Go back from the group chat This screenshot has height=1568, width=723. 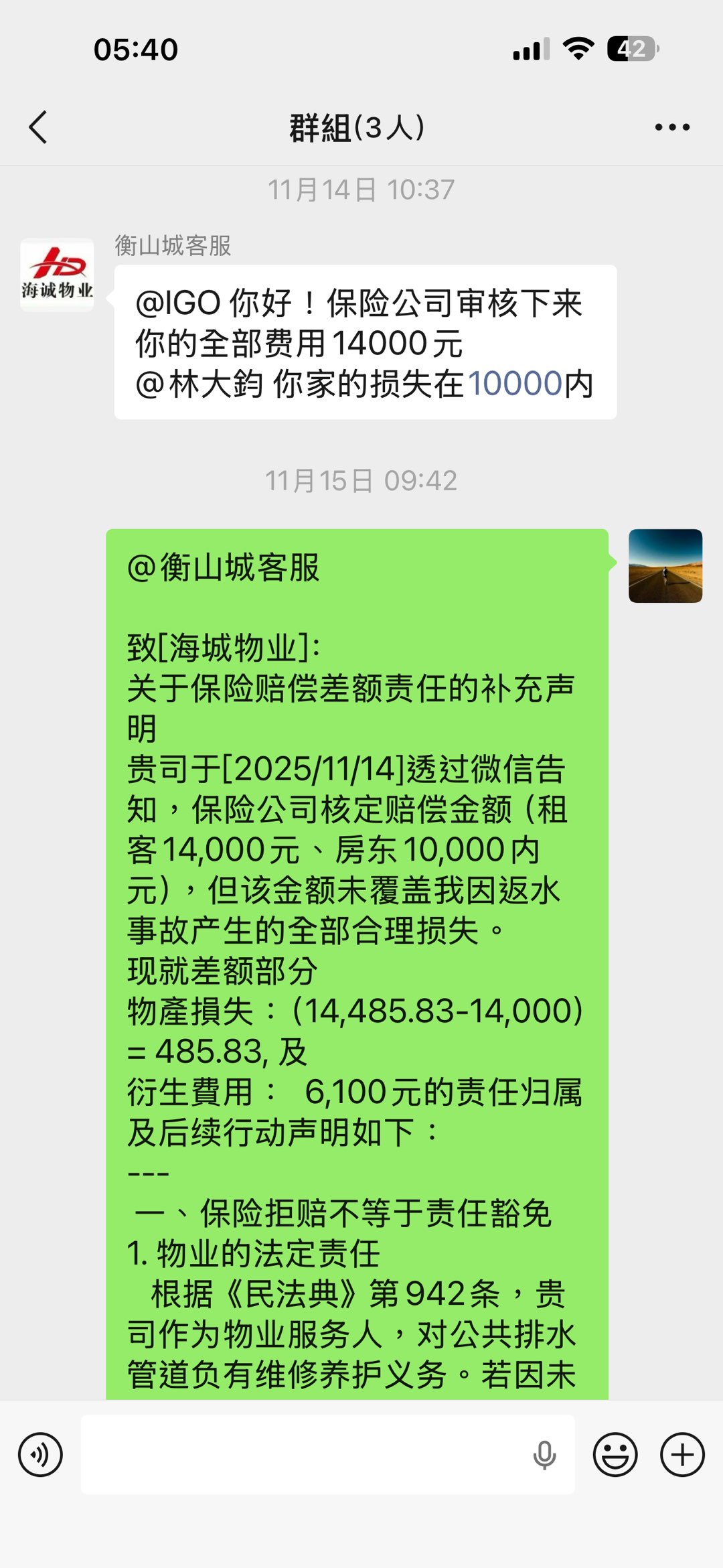[38, 127]
